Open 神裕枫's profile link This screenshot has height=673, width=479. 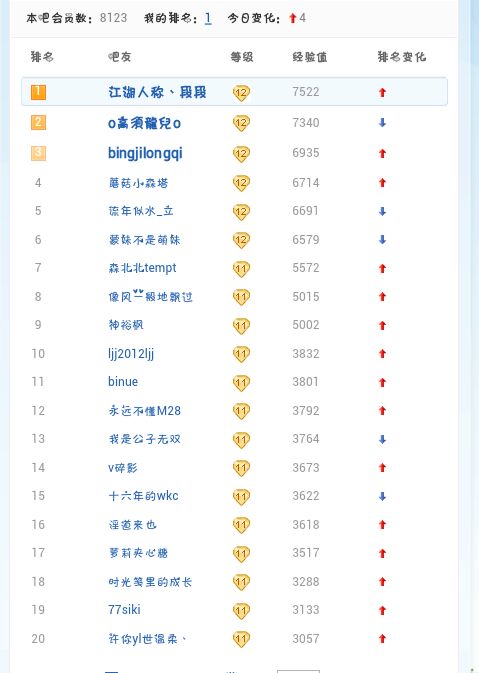tap(126, 325)
